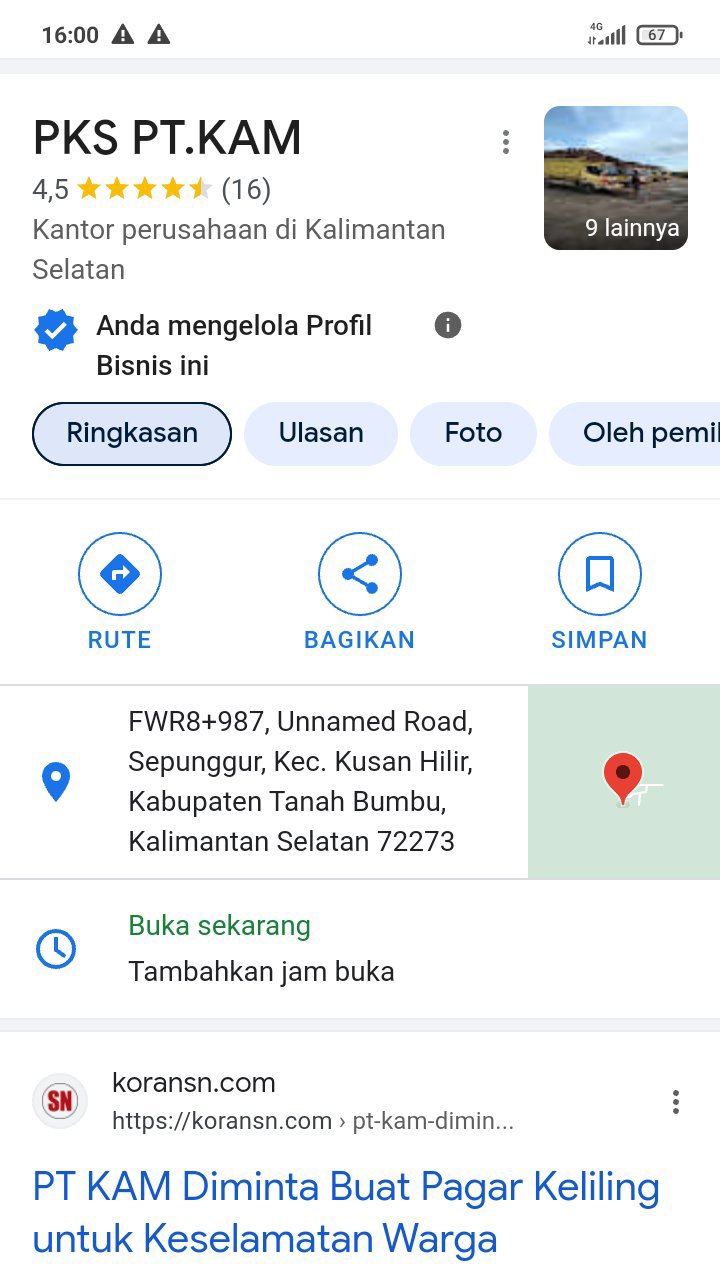The height and width of the screenshot is (1280, 720).
Task: Open the overflow menu beside PKS PT.KAM
Action: click(x=506, y=142)
